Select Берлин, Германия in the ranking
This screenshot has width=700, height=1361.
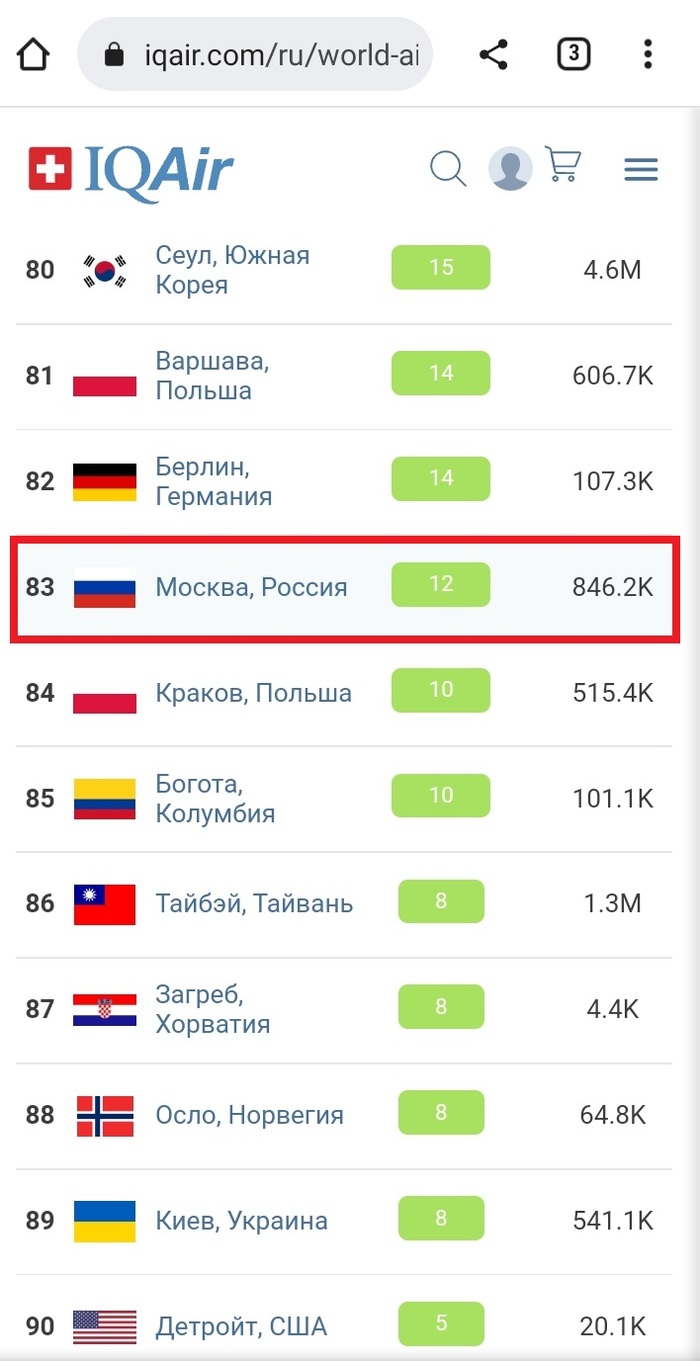pyautogui.click(x=213, y=481)
